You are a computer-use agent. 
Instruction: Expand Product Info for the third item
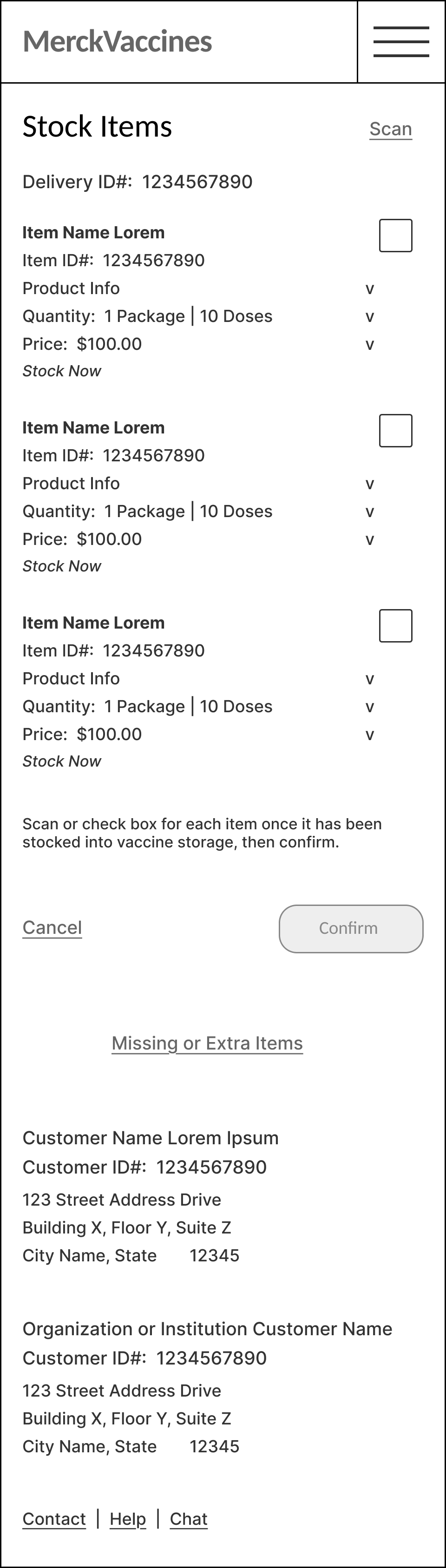pos(369,679)
